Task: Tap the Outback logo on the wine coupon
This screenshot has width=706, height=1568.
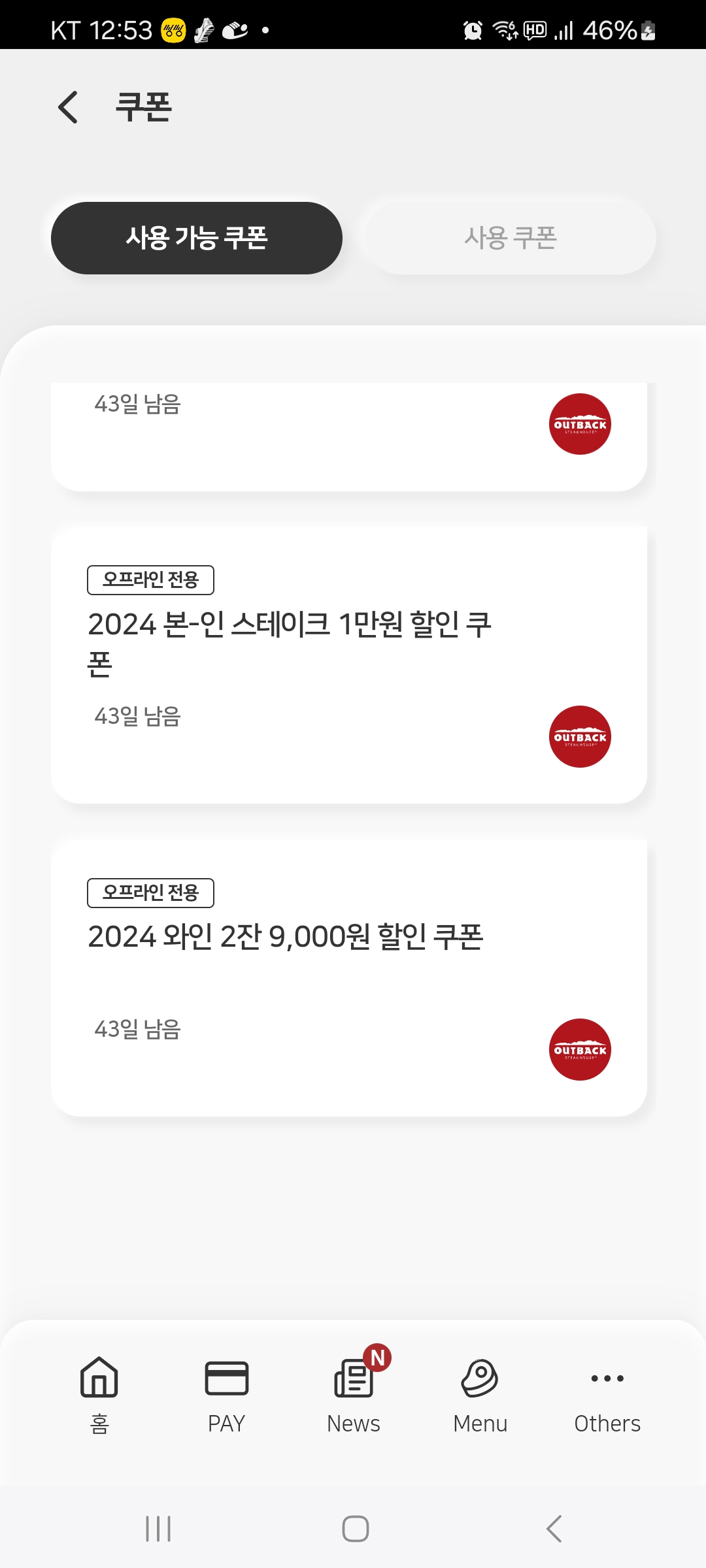Action: point(579,1050)
